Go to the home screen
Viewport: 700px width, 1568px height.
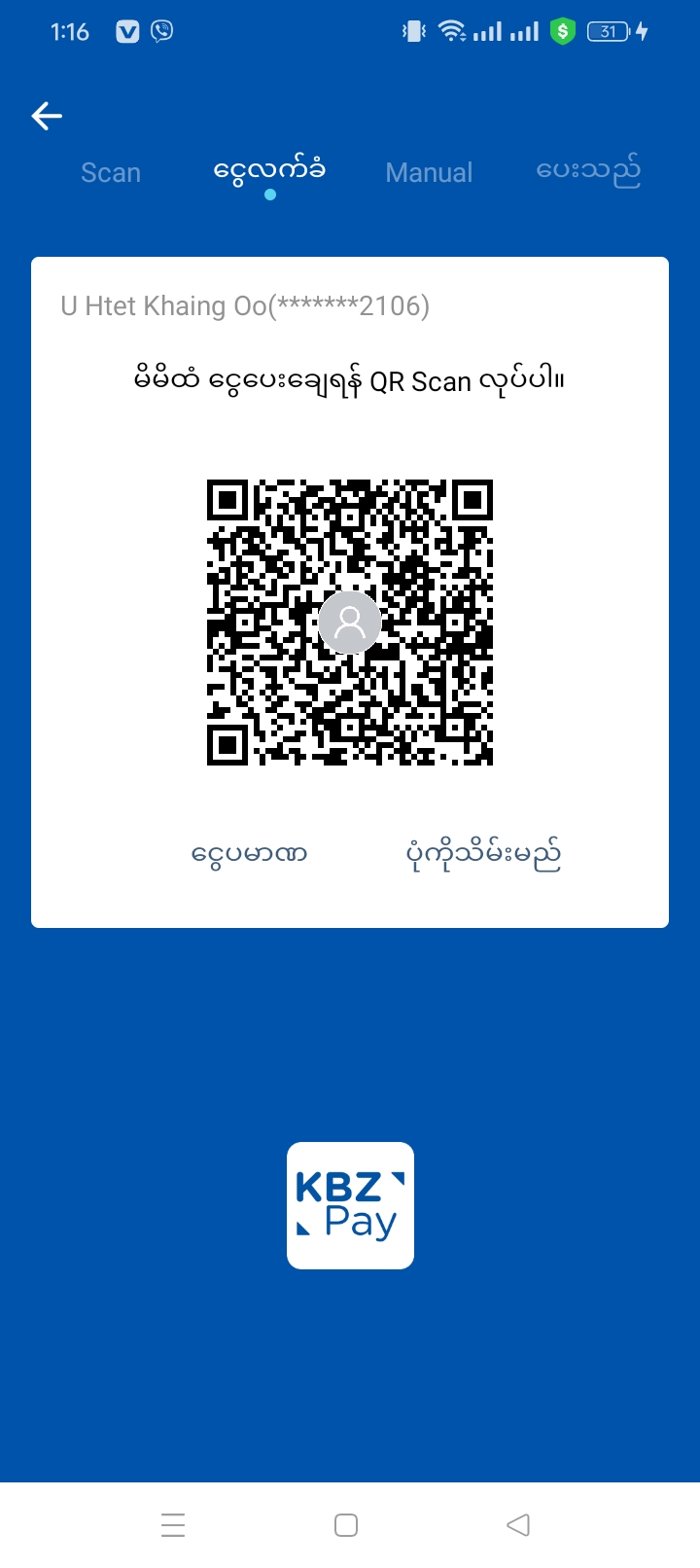[x=346, y=1524]
